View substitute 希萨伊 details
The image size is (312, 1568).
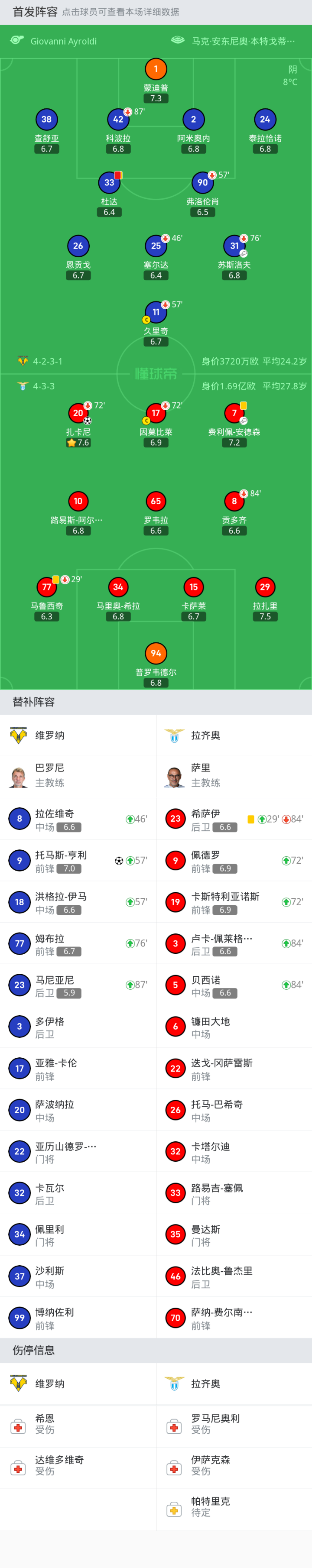(x=234, y=820)
